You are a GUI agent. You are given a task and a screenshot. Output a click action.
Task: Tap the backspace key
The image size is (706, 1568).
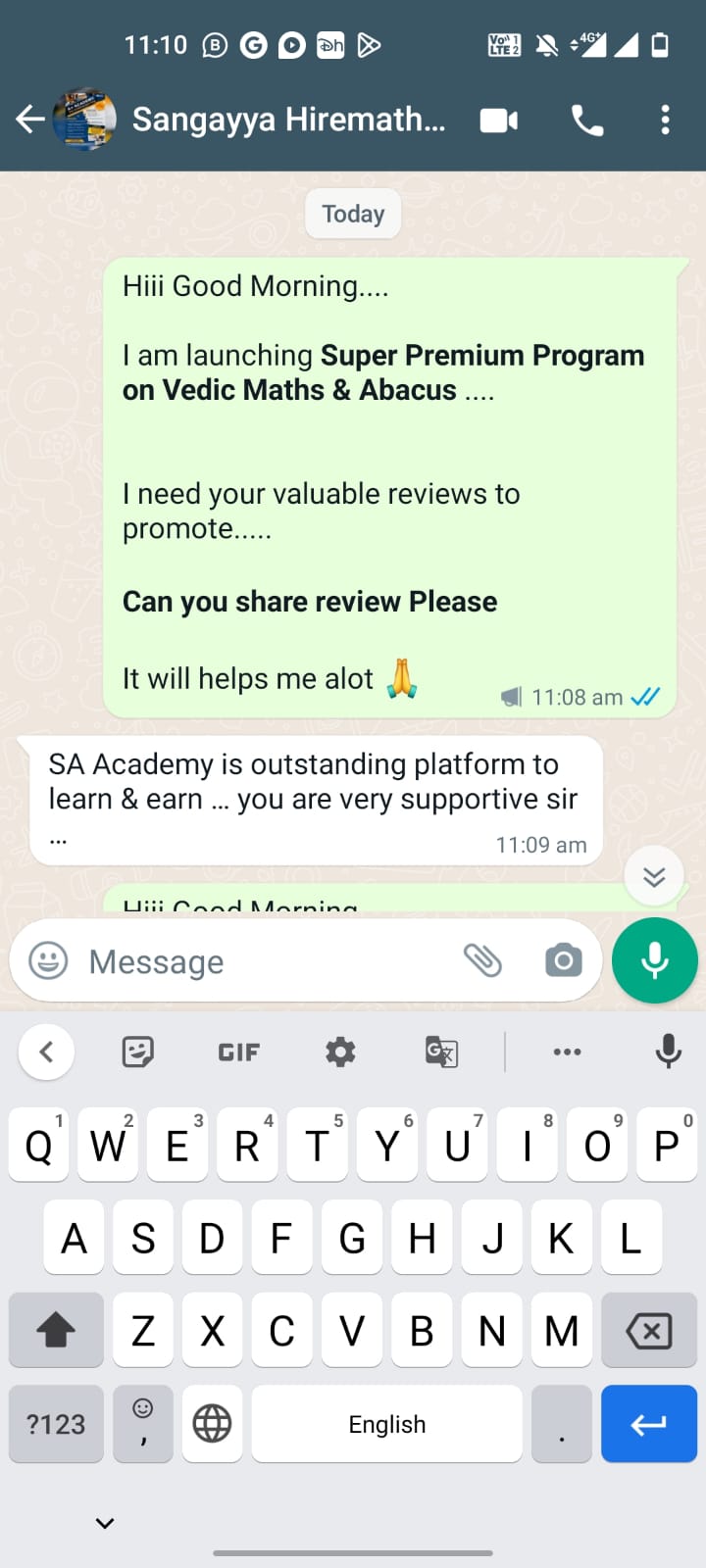(x=648, y=1331)
